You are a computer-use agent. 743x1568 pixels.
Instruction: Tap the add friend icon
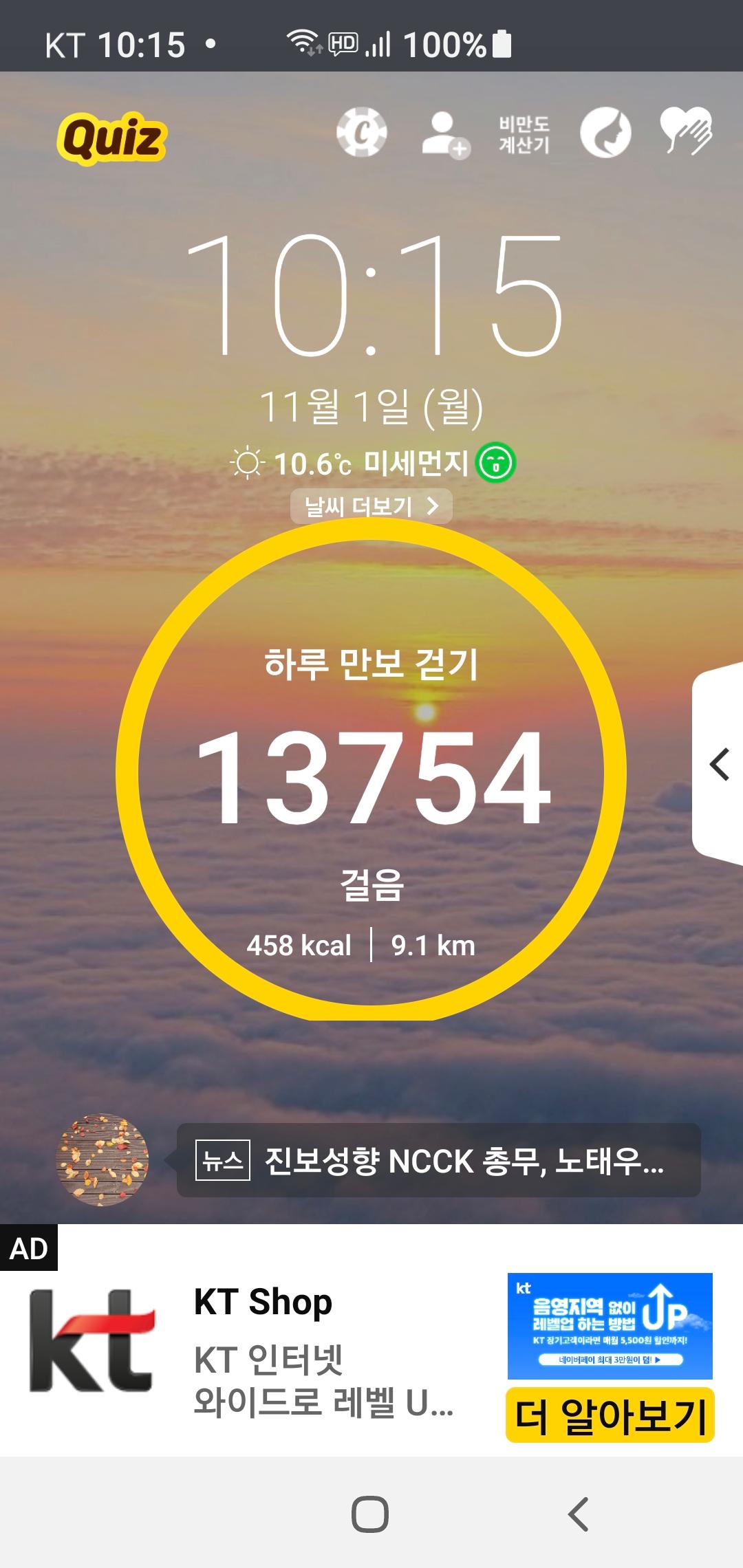click(445, 134)
